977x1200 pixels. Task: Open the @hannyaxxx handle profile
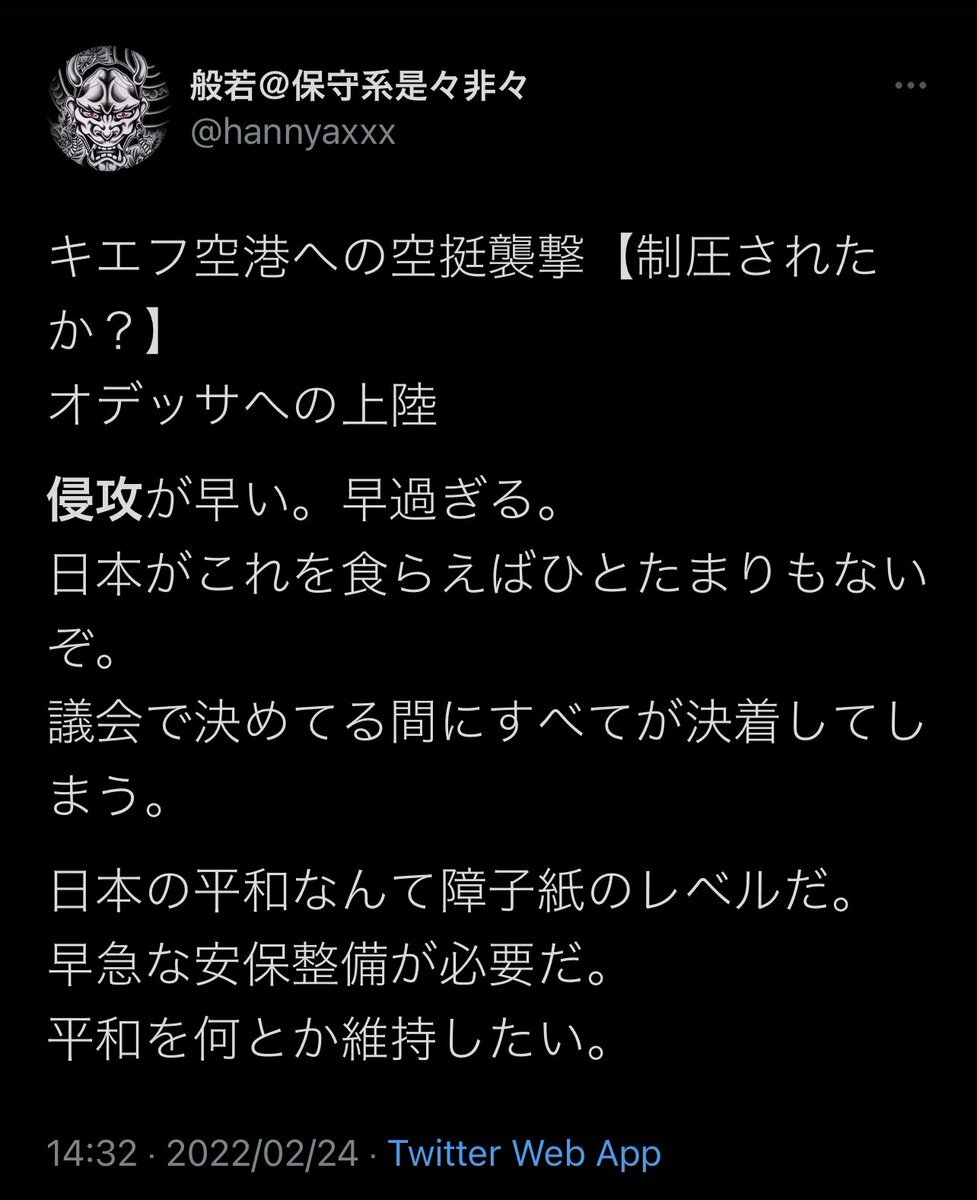click(292, 133)
